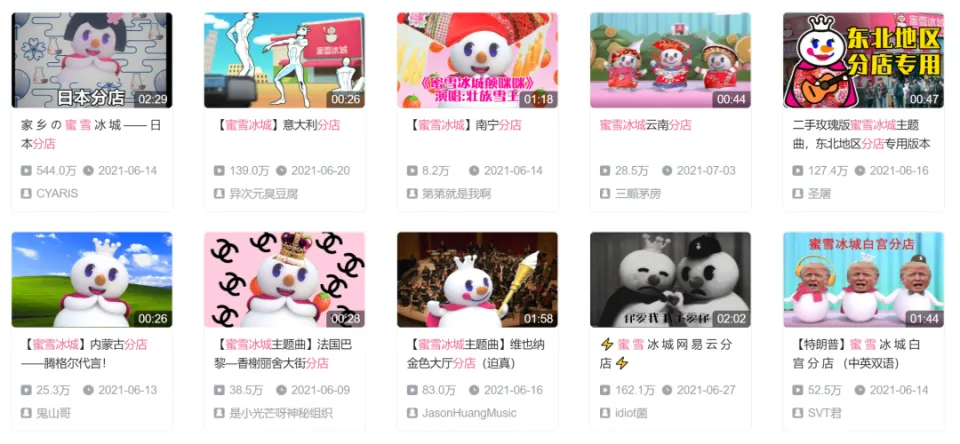Open uploader 鬼山哥's channel
The height and width of the screenshot is (444, 960).
54,412
